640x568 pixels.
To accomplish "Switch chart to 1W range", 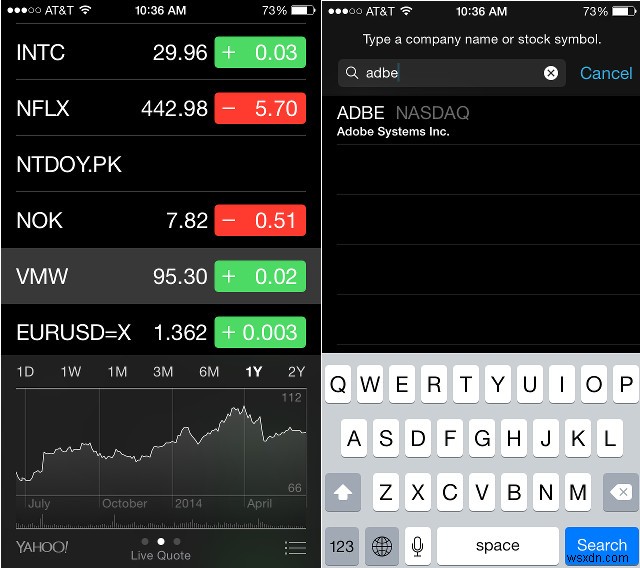I will (71, 372).
